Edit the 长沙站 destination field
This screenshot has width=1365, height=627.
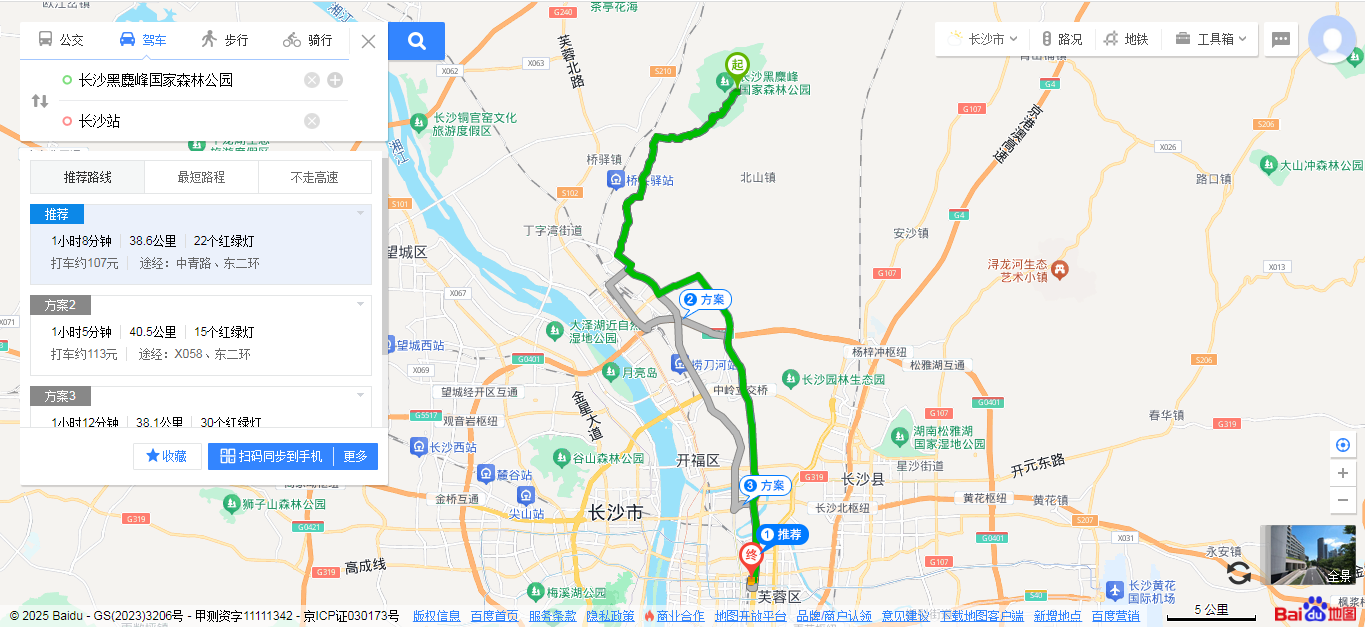(180, 121)
